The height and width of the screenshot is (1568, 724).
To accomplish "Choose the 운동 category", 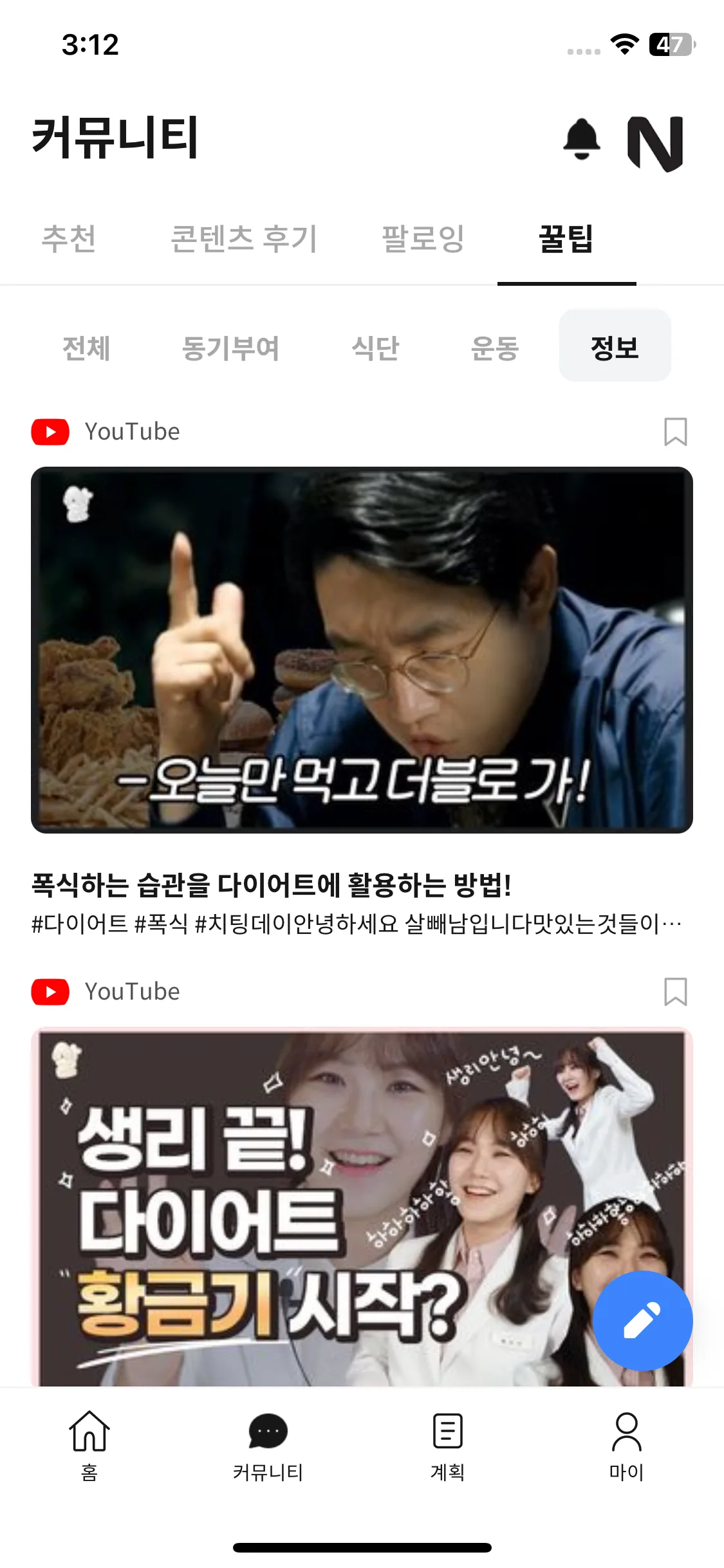I will click(x=494, y=348).
